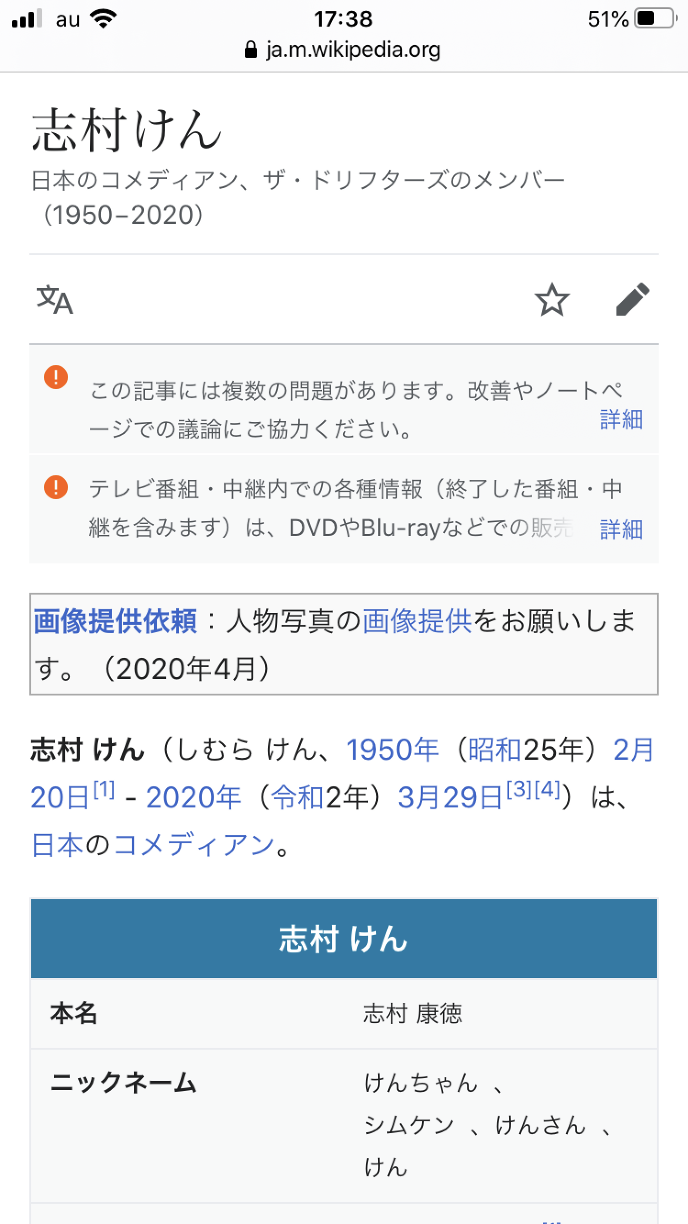Open the 令和 era link
The image size is (688, 1224).
[297, 797]
